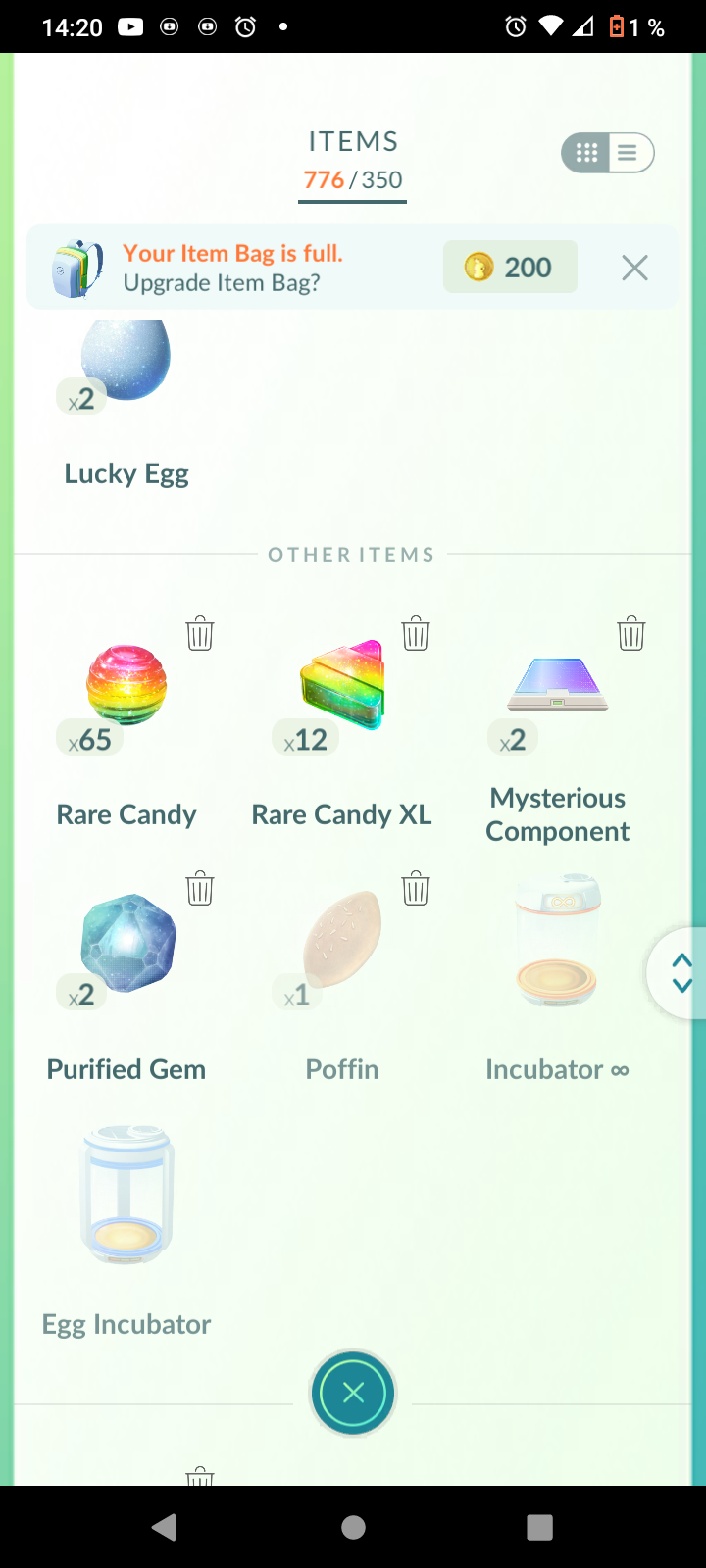Screen dimensions: 706x1568
Task: Dismiss the Item Bag full banner
Action: coord(634,268)
